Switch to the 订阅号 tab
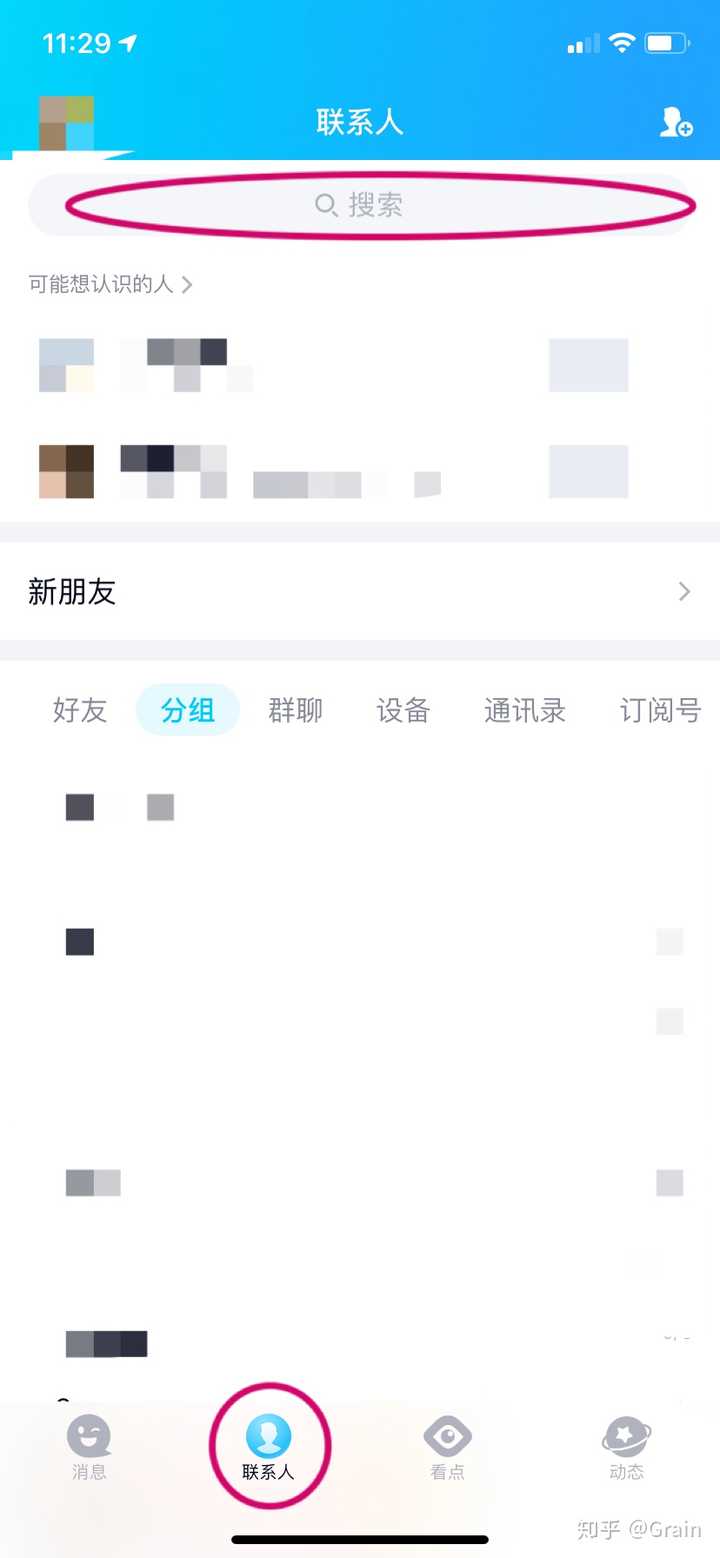 click(x=660, y=711)
